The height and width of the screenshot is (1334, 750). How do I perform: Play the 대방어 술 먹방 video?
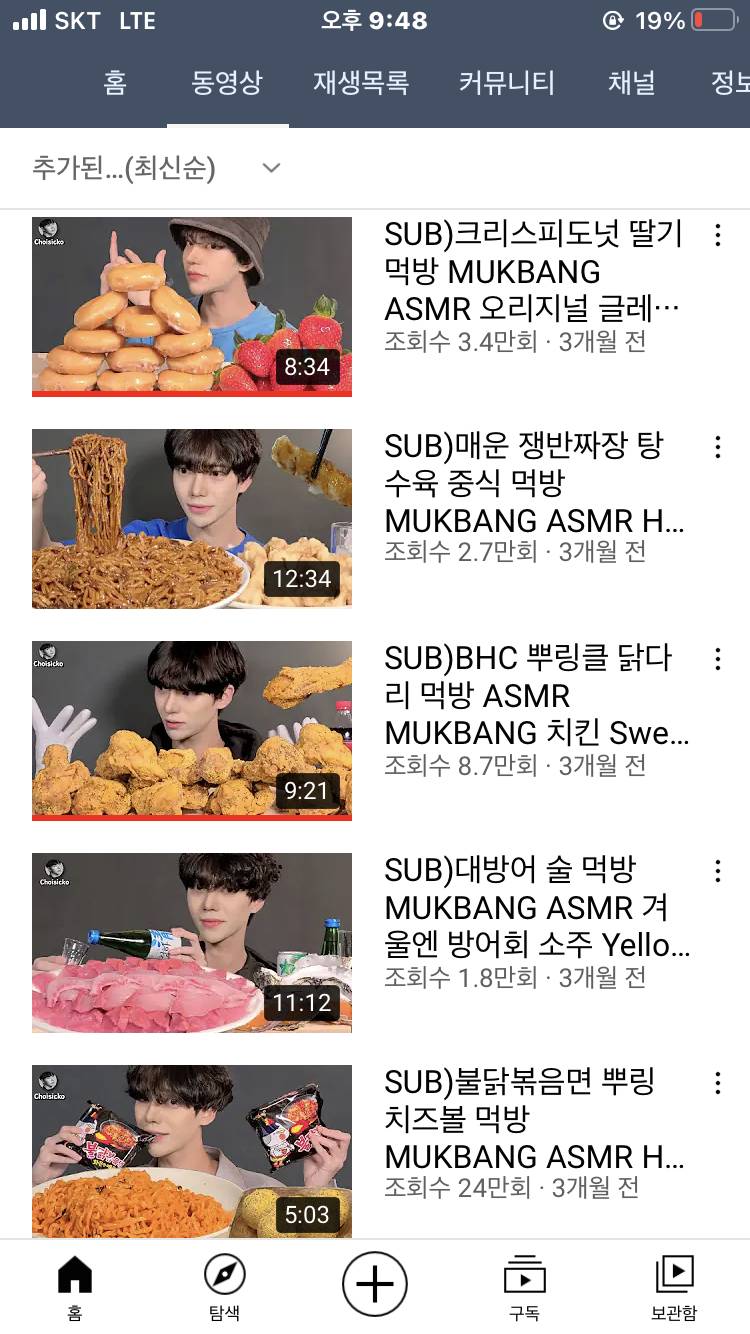tap(192, 942)
